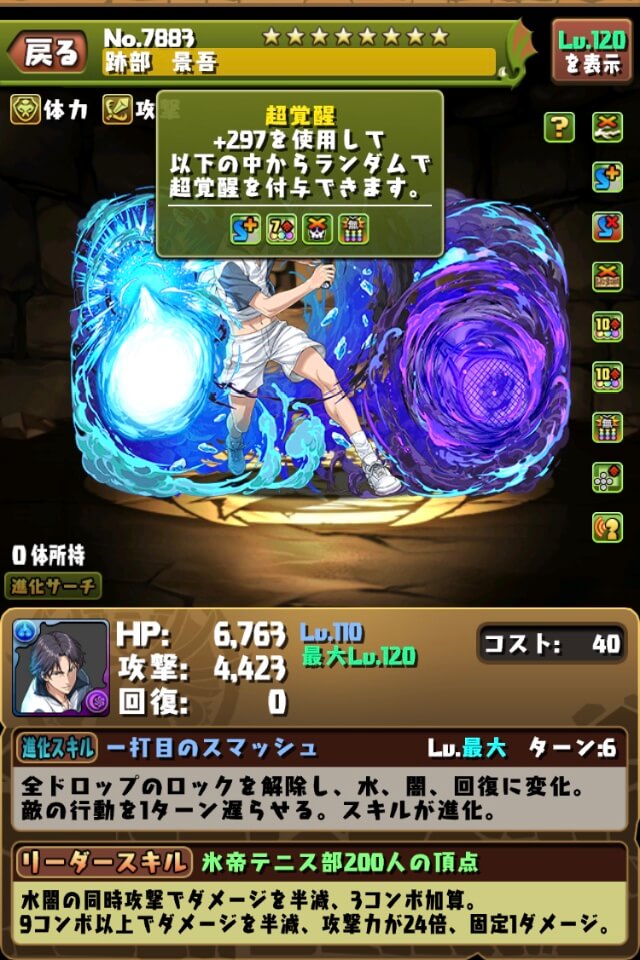Tap the bottom awakening icon in column

point(607,527)
